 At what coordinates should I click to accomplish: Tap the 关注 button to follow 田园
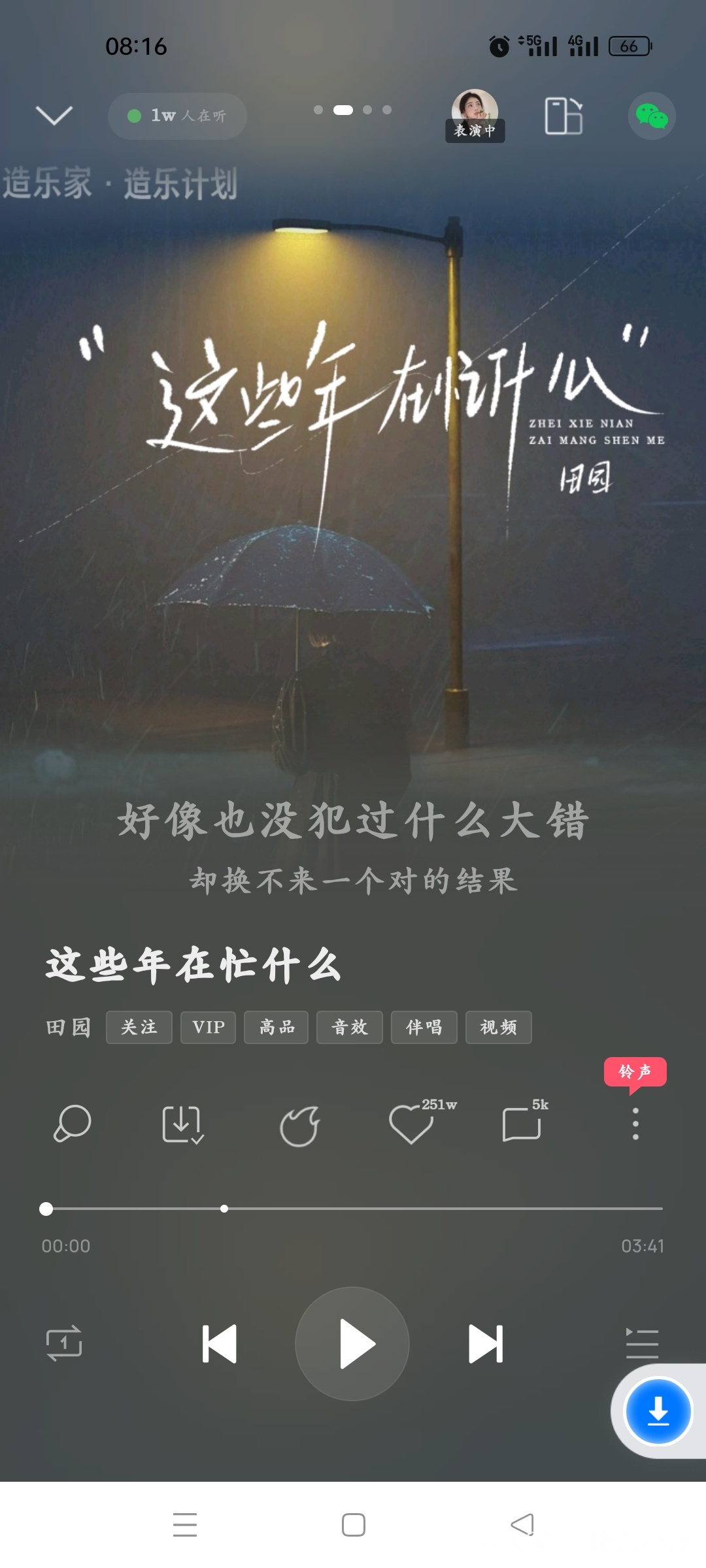pos(139,1027)
